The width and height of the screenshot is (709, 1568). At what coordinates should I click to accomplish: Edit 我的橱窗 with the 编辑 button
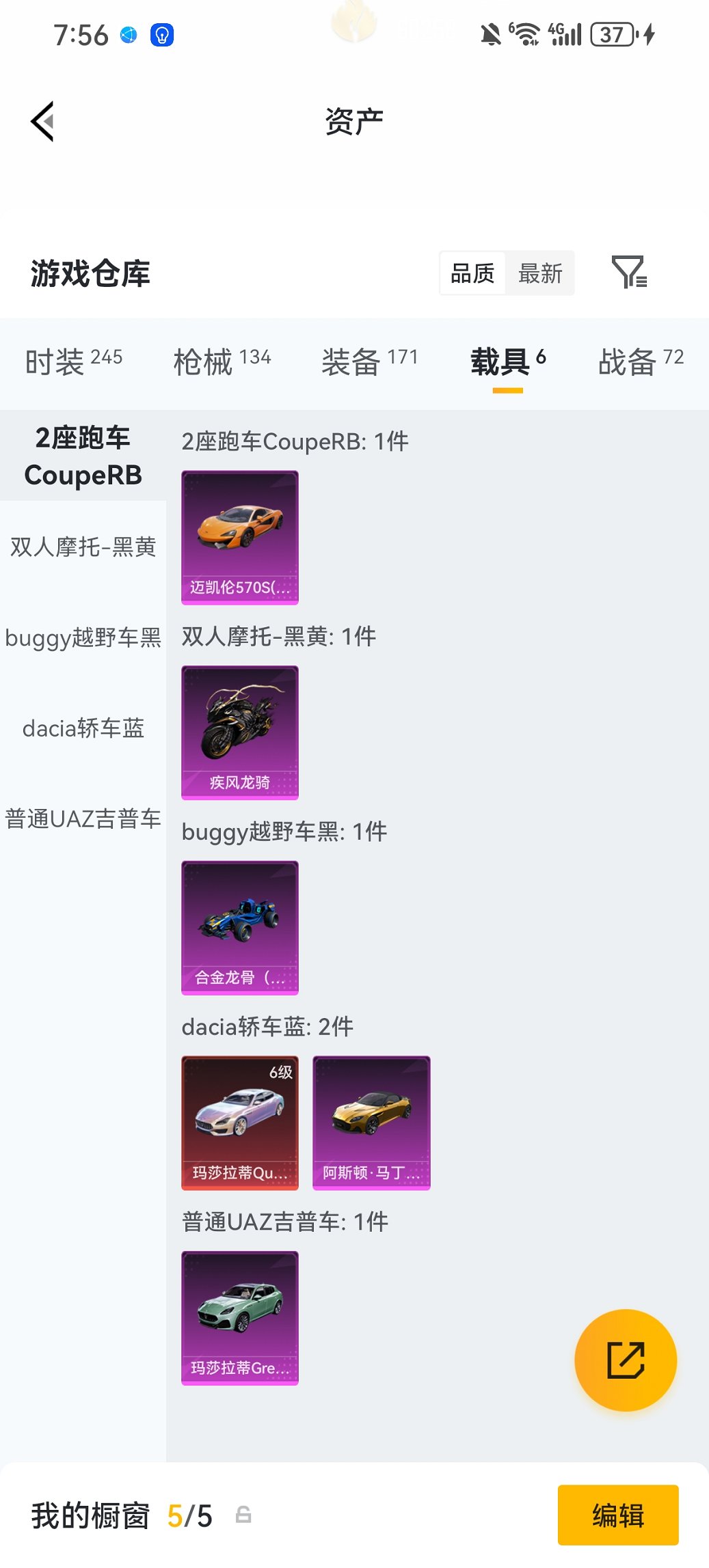618,1515
